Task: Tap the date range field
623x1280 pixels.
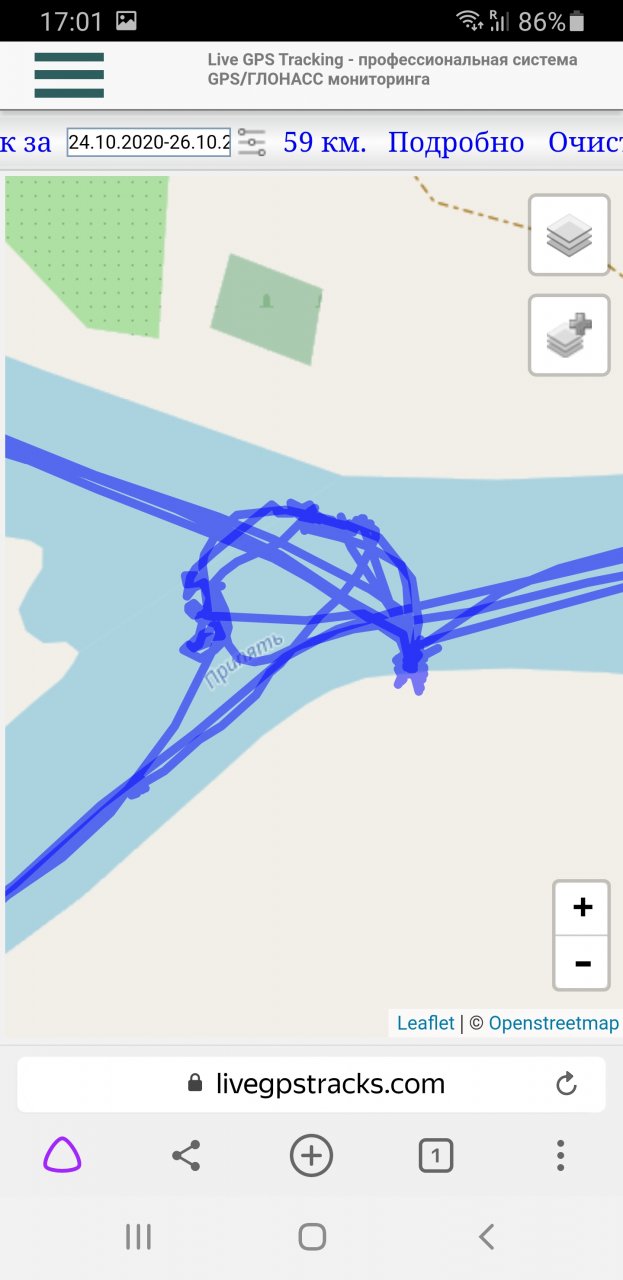Action: click(x=149, y=142)
